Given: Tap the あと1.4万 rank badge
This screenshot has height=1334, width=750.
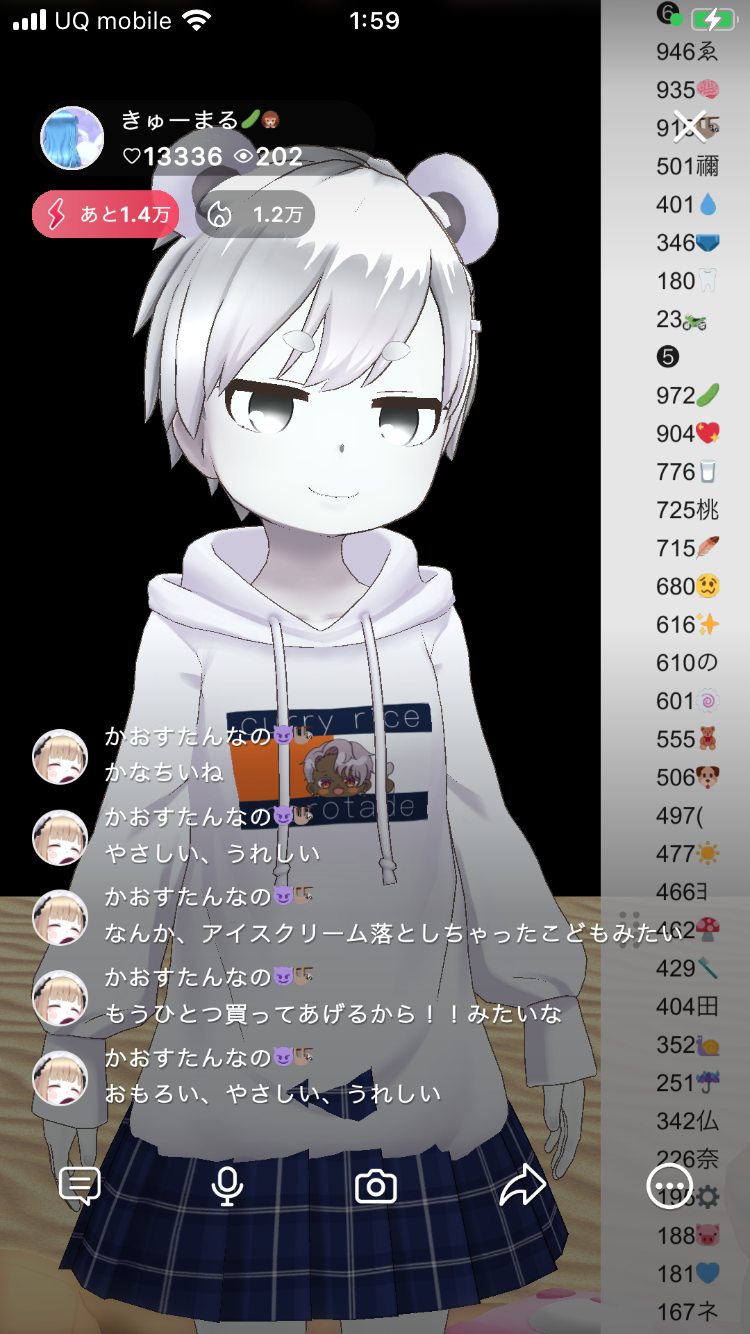Looking at the screenshot, I should point(106,214).
